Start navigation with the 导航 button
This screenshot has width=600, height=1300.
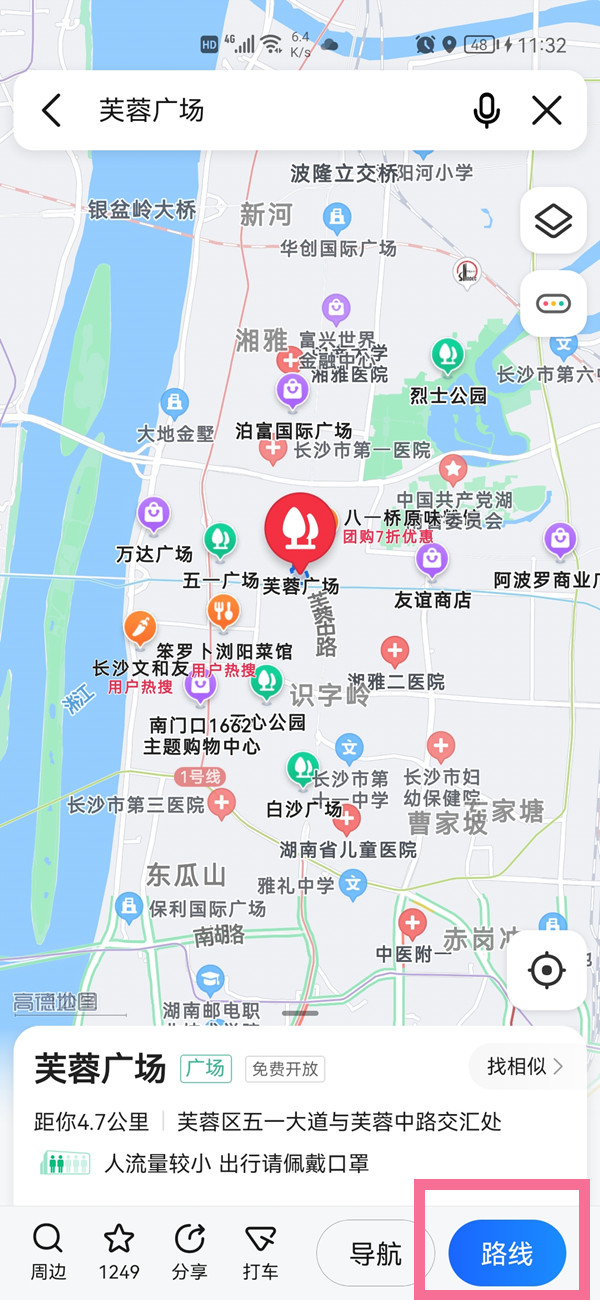point(376,1252)
